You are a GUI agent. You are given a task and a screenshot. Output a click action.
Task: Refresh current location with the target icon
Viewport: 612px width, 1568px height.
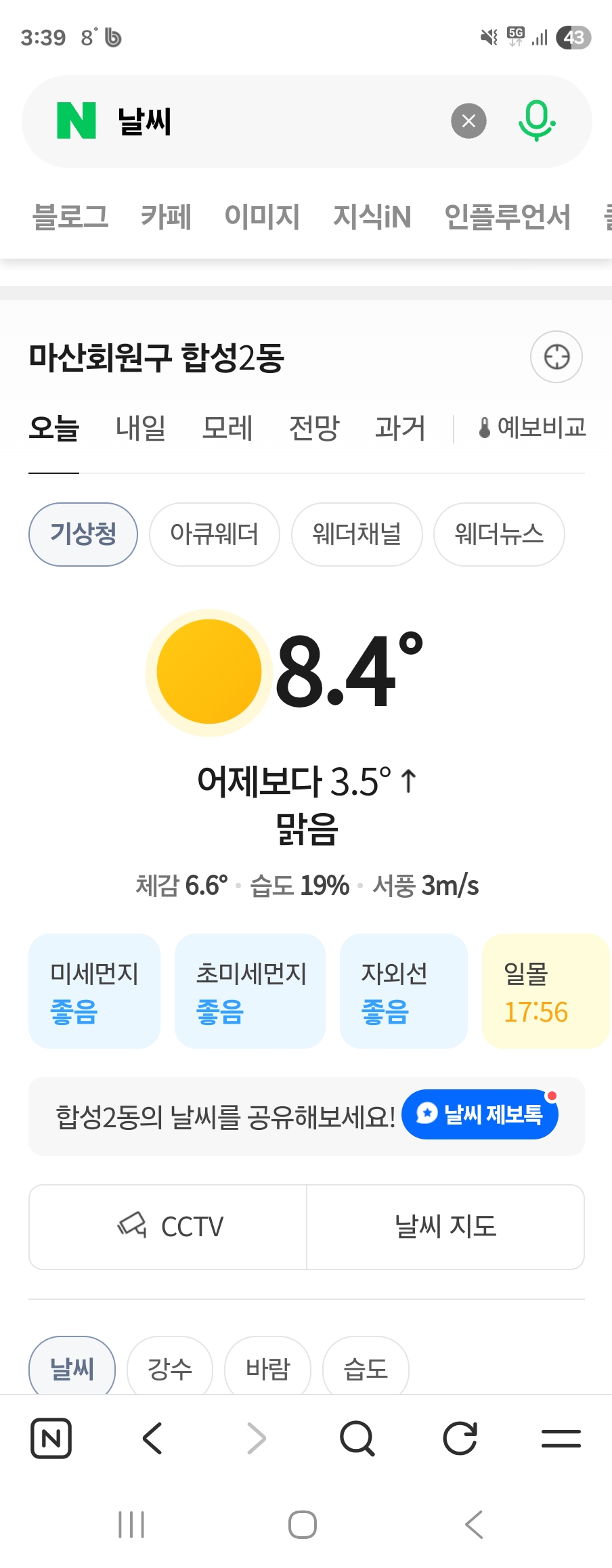(556, 357)
